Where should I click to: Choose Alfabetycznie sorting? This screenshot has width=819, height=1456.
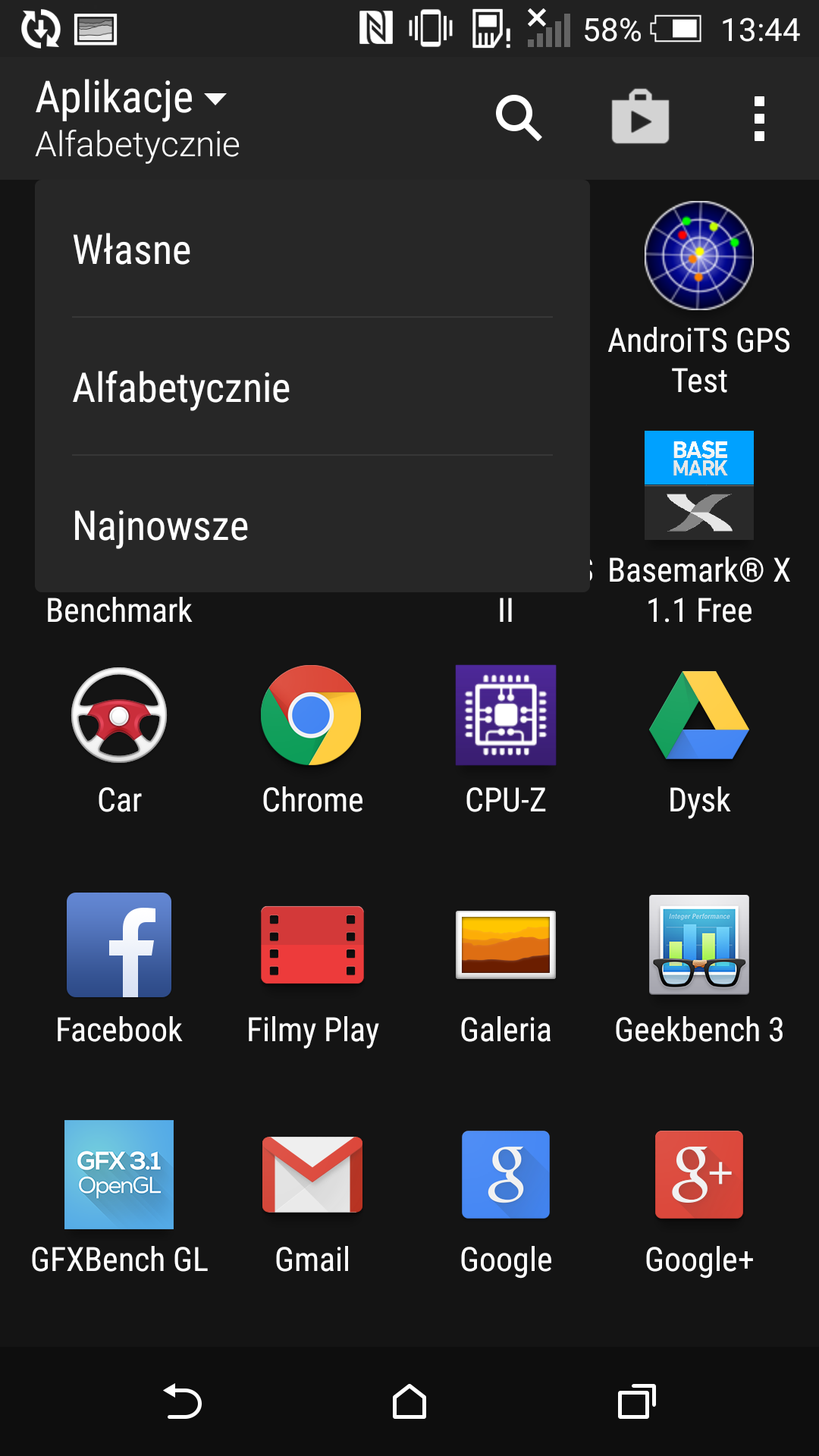pyautogui.click(x=312, y=387)
